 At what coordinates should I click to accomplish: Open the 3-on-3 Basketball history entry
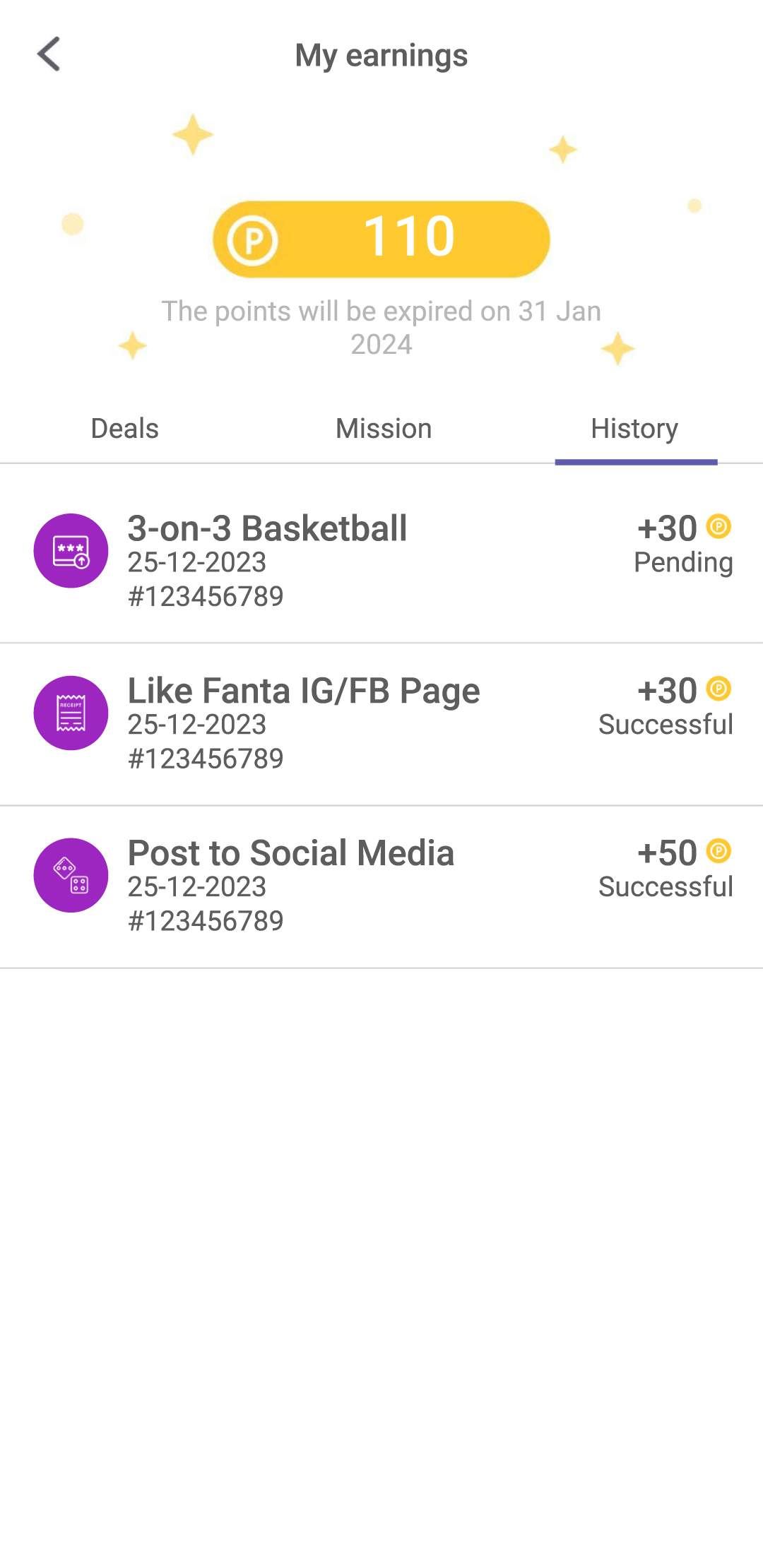point(381,555)
